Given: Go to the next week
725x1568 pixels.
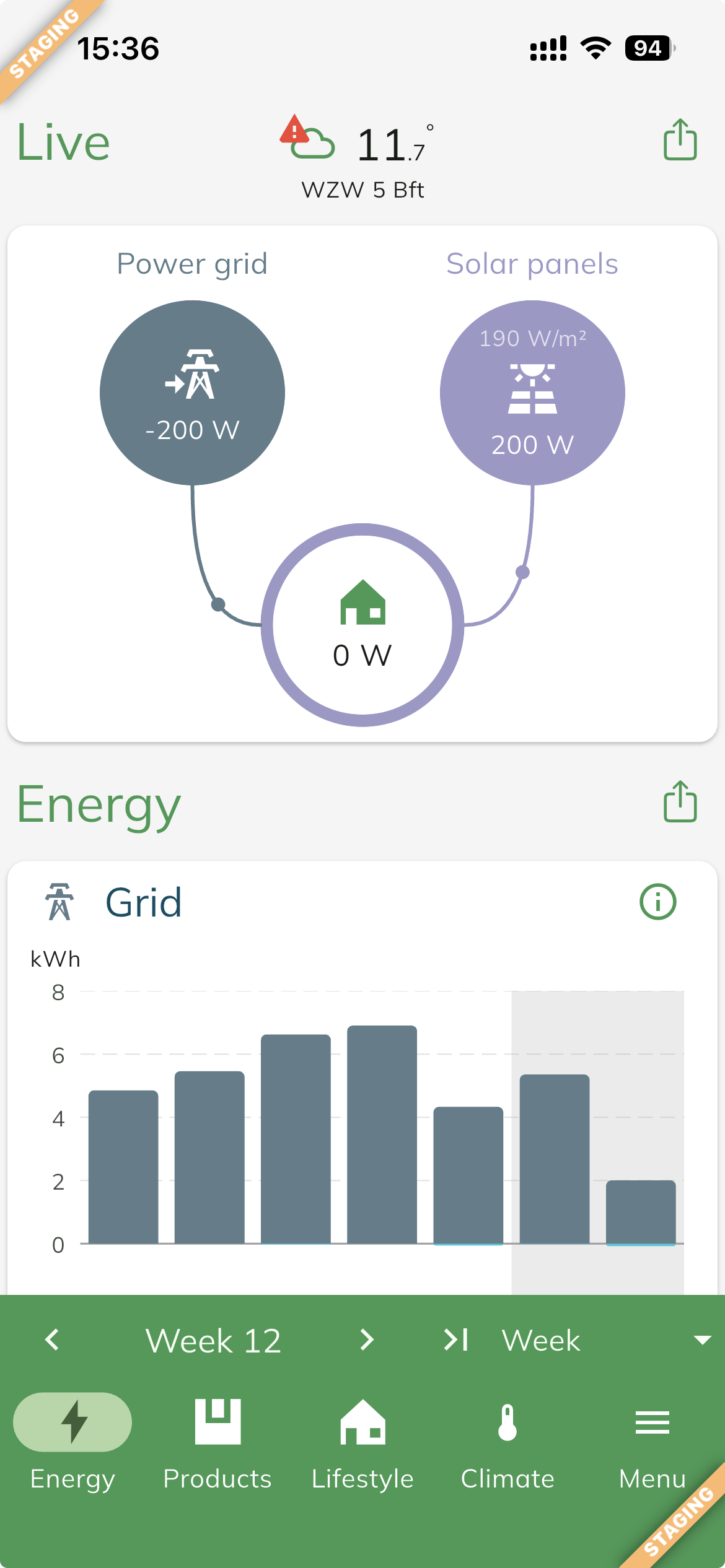Looking at the screenshot, I should pyautogui.click(x=367, y=1339).
